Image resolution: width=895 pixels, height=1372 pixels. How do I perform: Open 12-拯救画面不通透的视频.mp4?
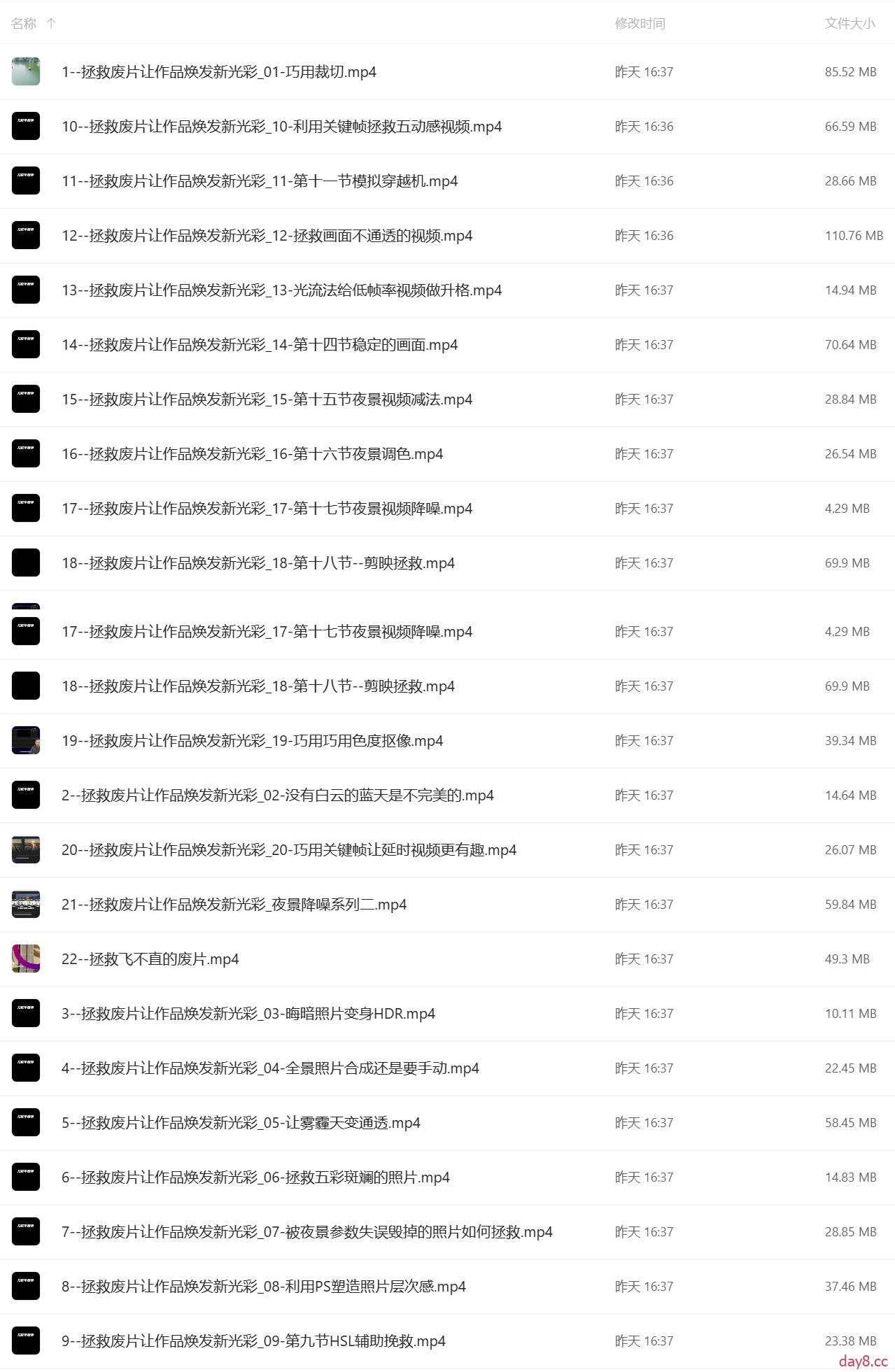tap(267, 236)
